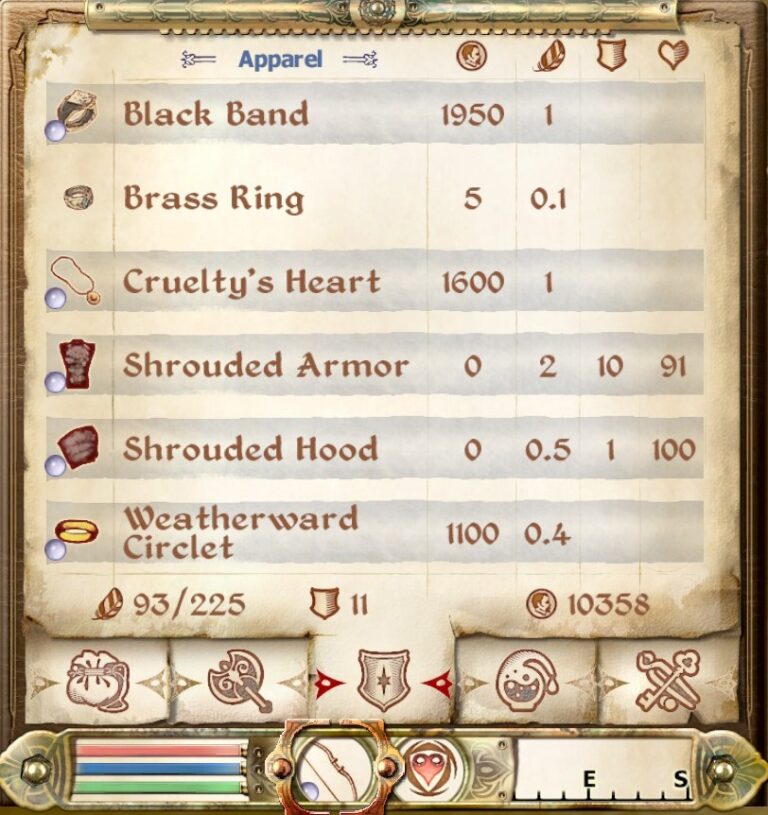768x815 pixels.
Task: Sort items by armor rating shield column
Action: [611, 56]
